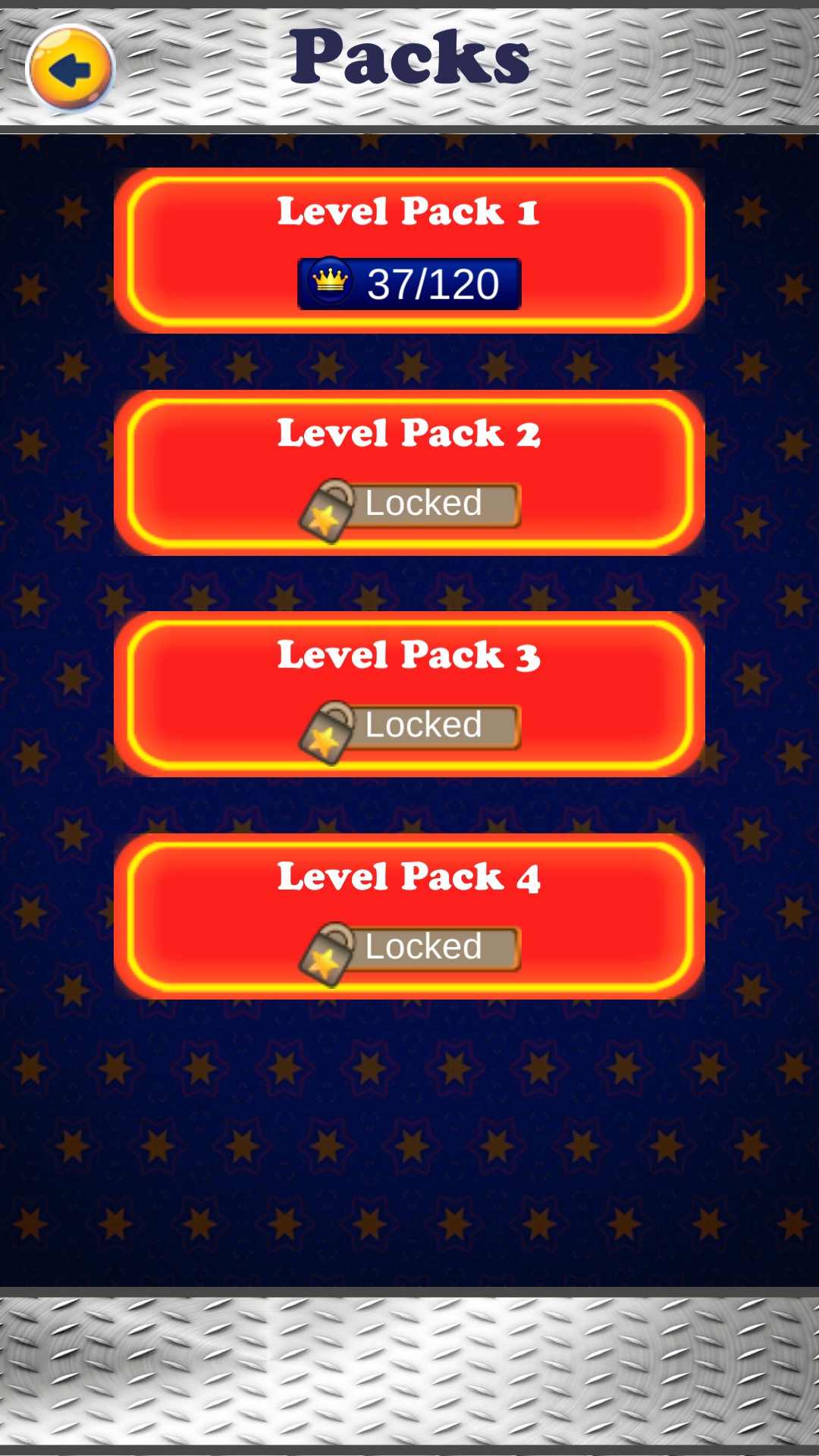Open Level Pack 1

(409, 250)
